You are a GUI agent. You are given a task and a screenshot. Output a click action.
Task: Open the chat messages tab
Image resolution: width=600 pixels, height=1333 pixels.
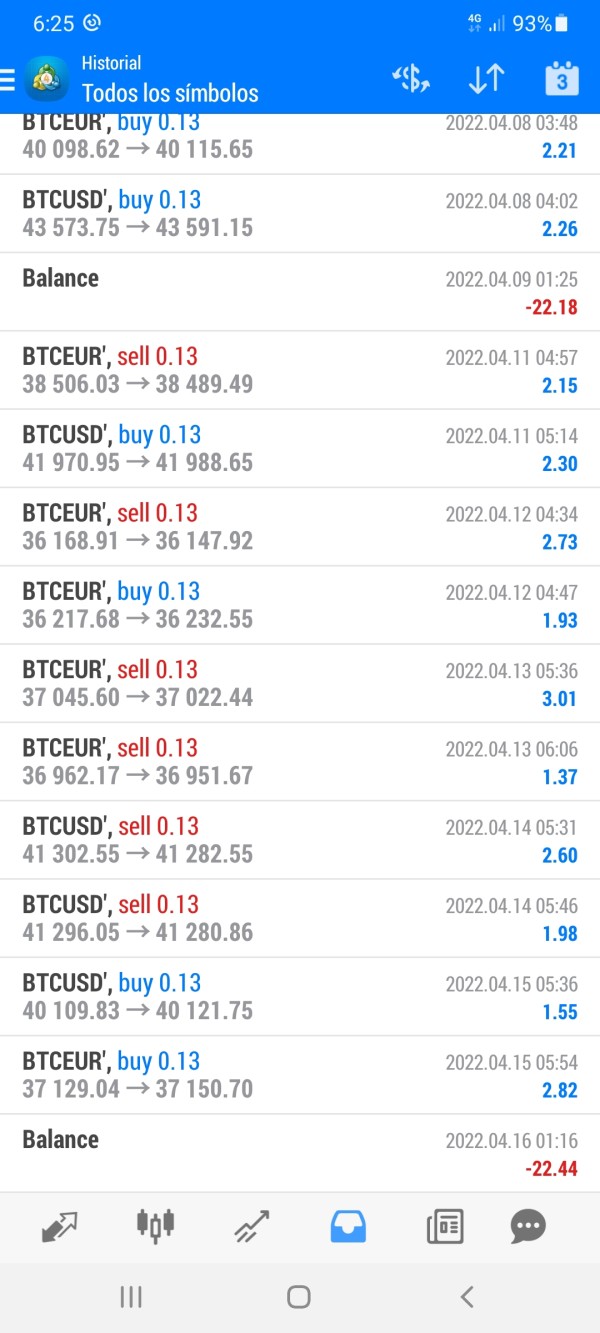[528, 1225]
